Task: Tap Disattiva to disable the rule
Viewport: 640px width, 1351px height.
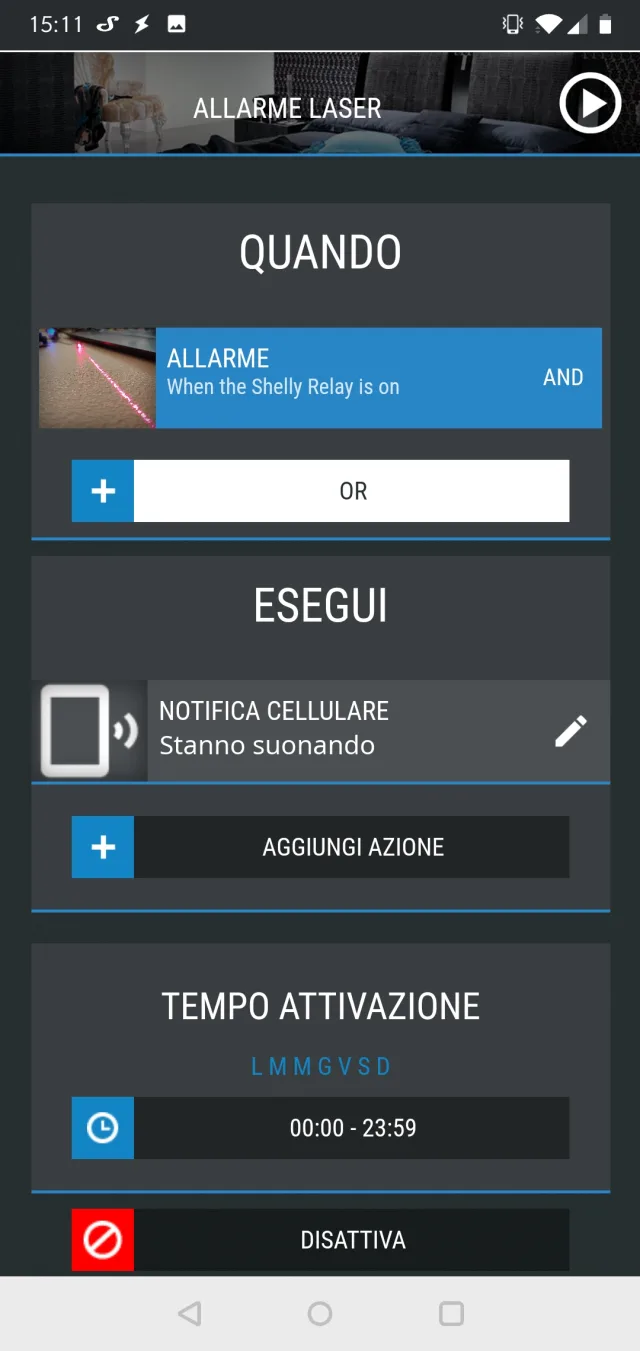Action: click(x=320, y=1240)
